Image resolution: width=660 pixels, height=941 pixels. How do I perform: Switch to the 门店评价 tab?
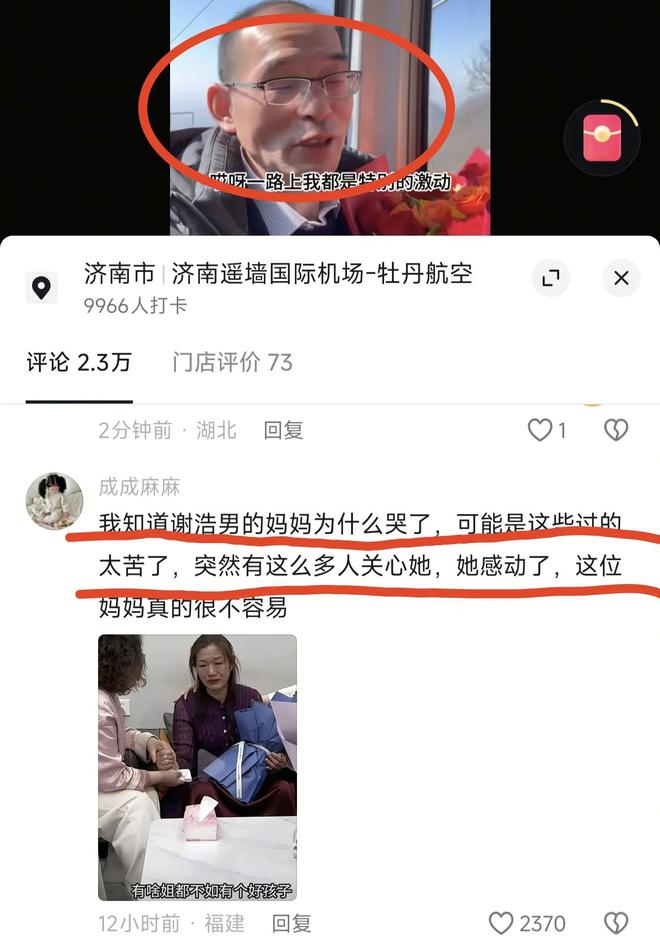click(x=232, y=362)
